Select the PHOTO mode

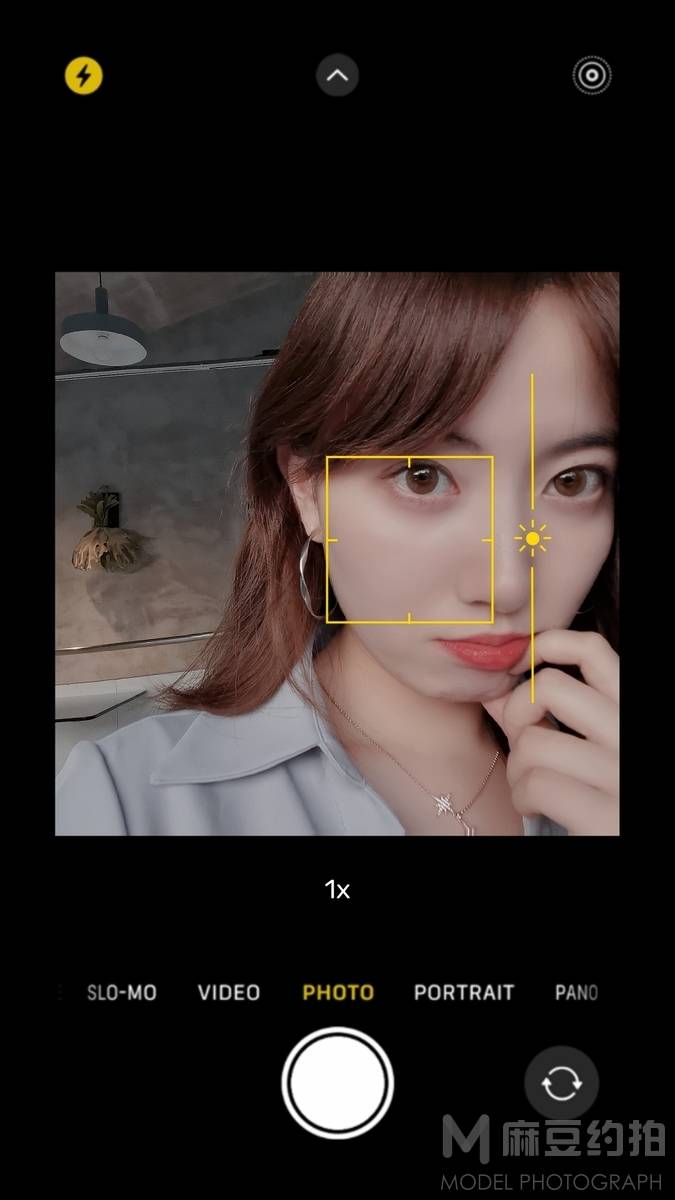(338, 992)
